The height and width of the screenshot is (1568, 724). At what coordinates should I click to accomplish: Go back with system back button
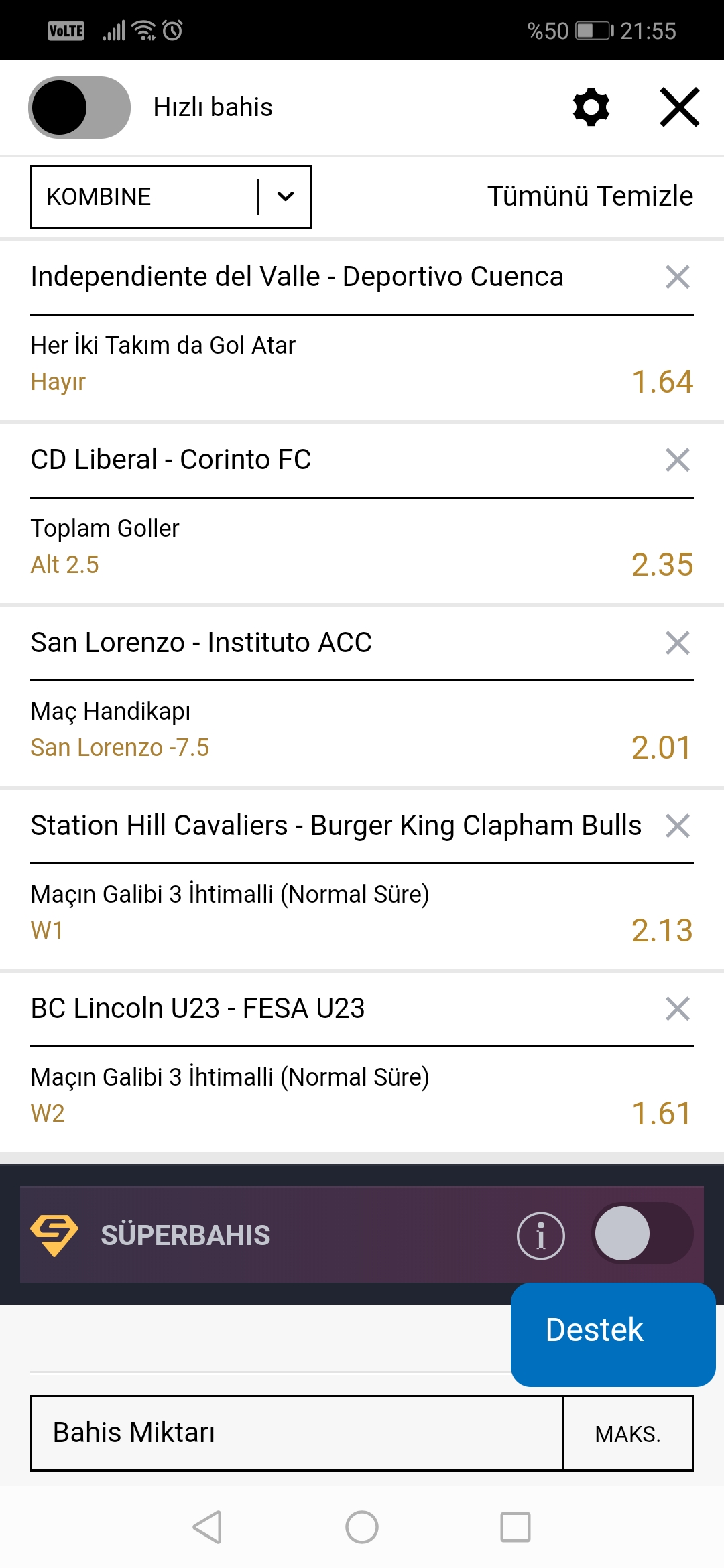[x=207, y=1527]
